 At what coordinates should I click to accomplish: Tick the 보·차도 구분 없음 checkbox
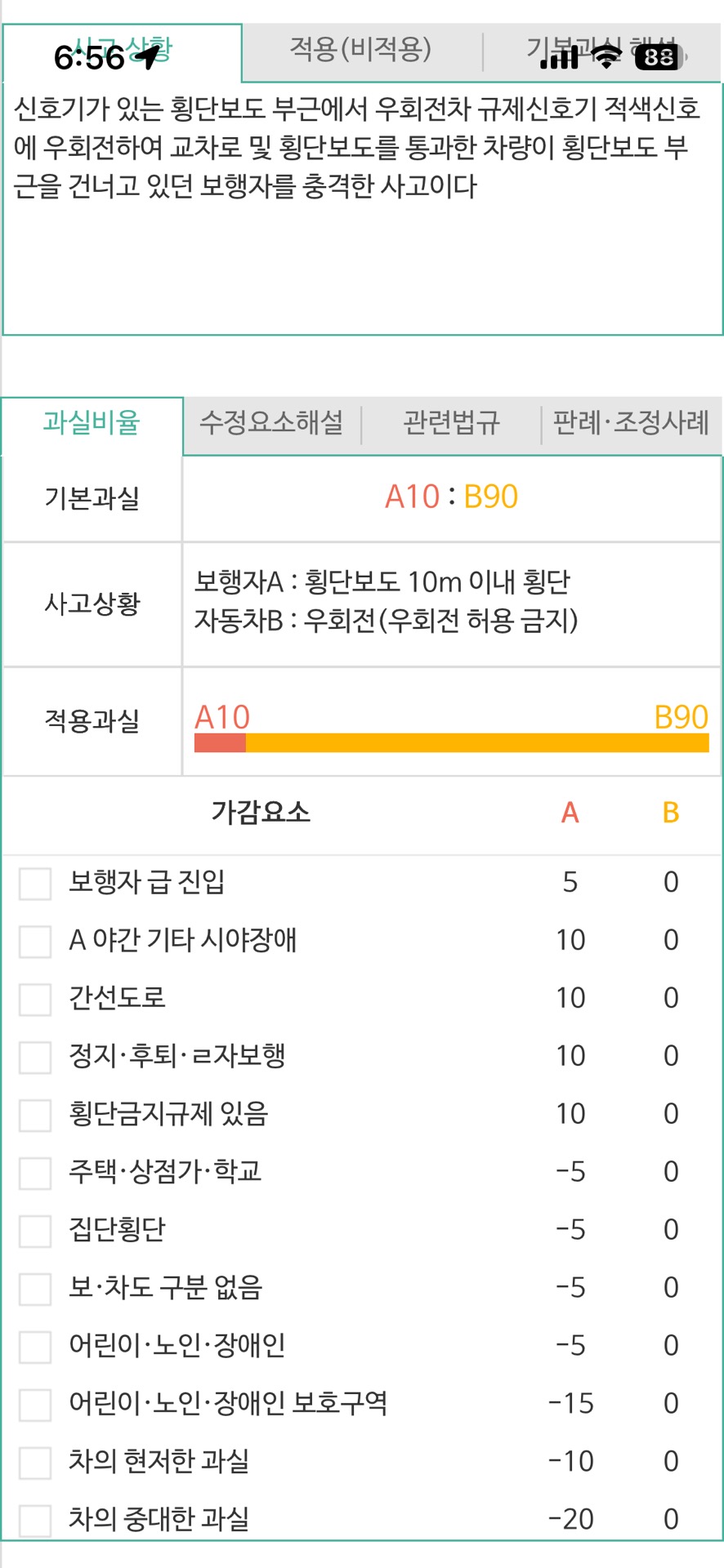click(35, 1289)
